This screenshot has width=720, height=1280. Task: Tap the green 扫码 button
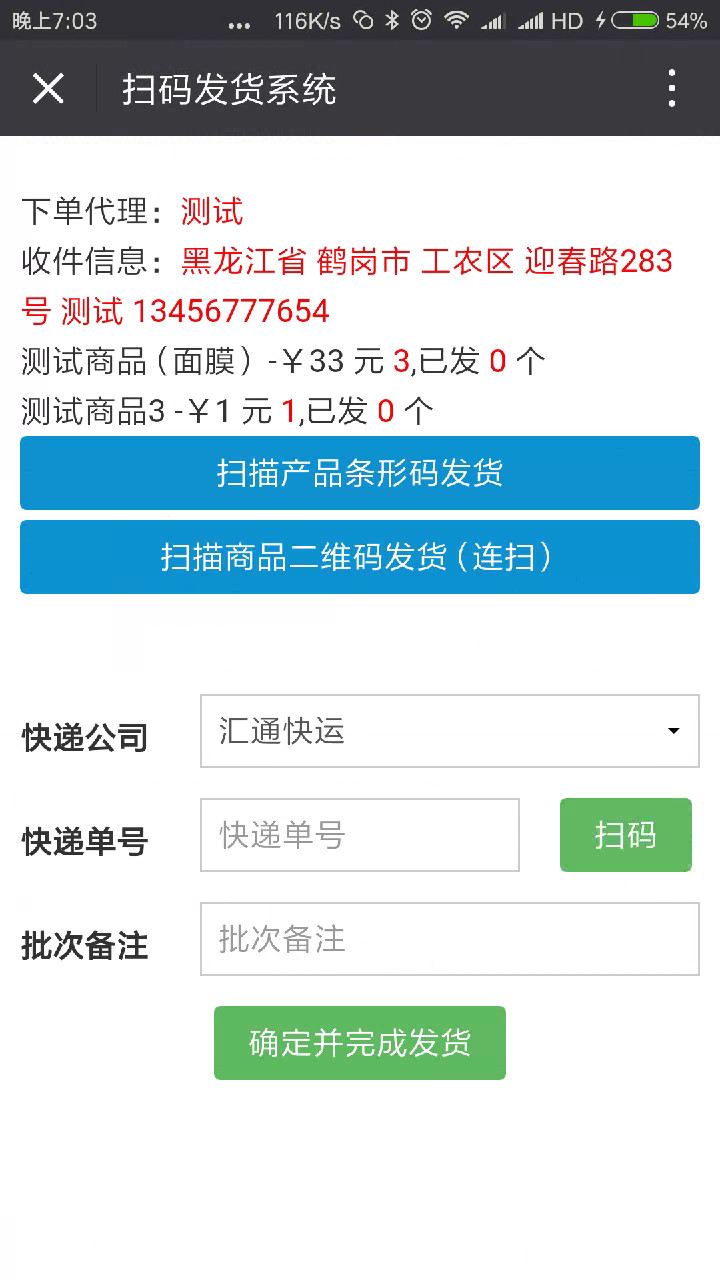click(626, 835)
